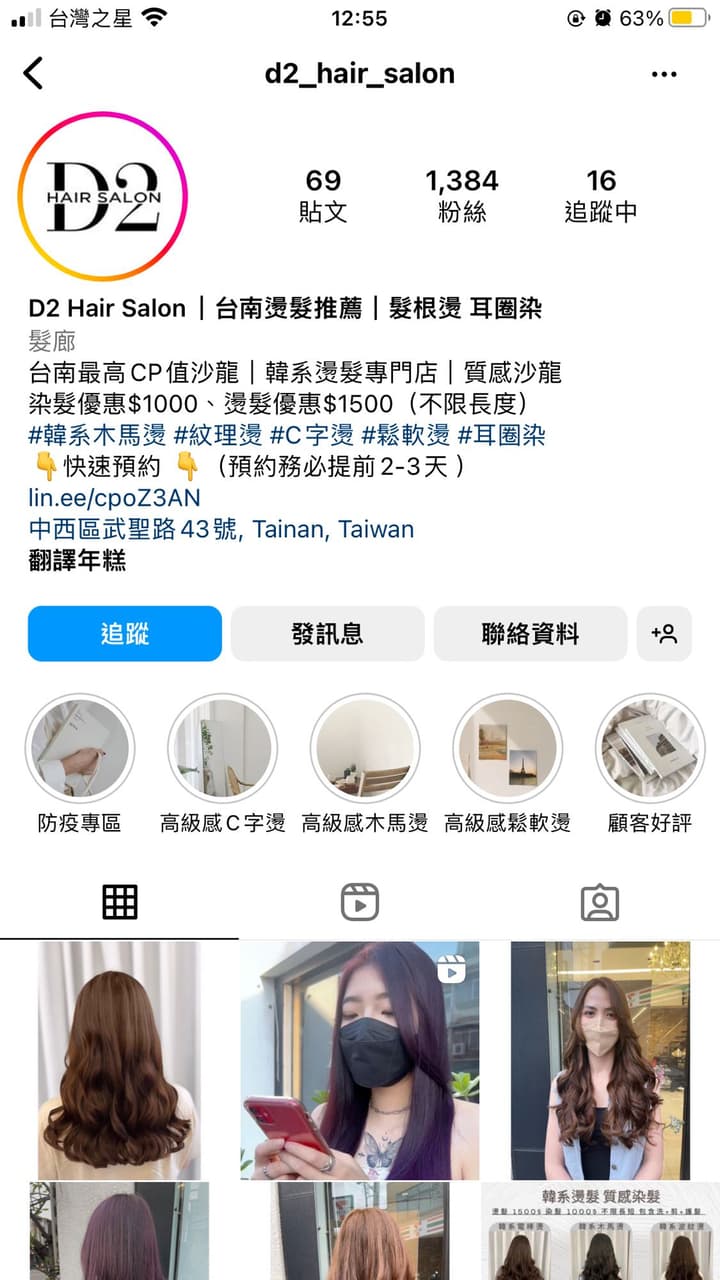
Task: Open 聯絡資料 contact info
Action: [530, 633]
